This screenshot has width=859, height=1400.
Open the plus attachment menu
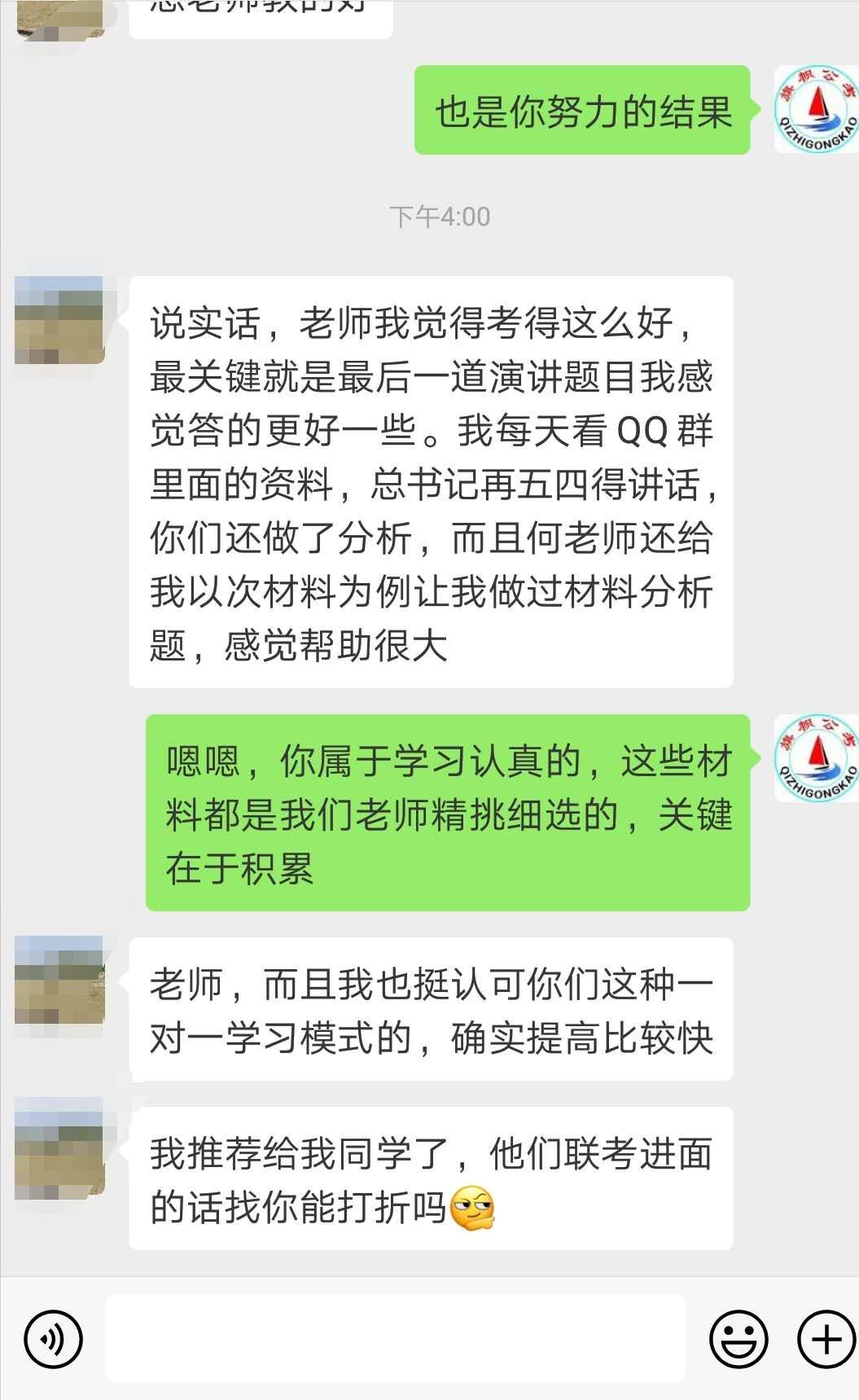coord(826,1338)
